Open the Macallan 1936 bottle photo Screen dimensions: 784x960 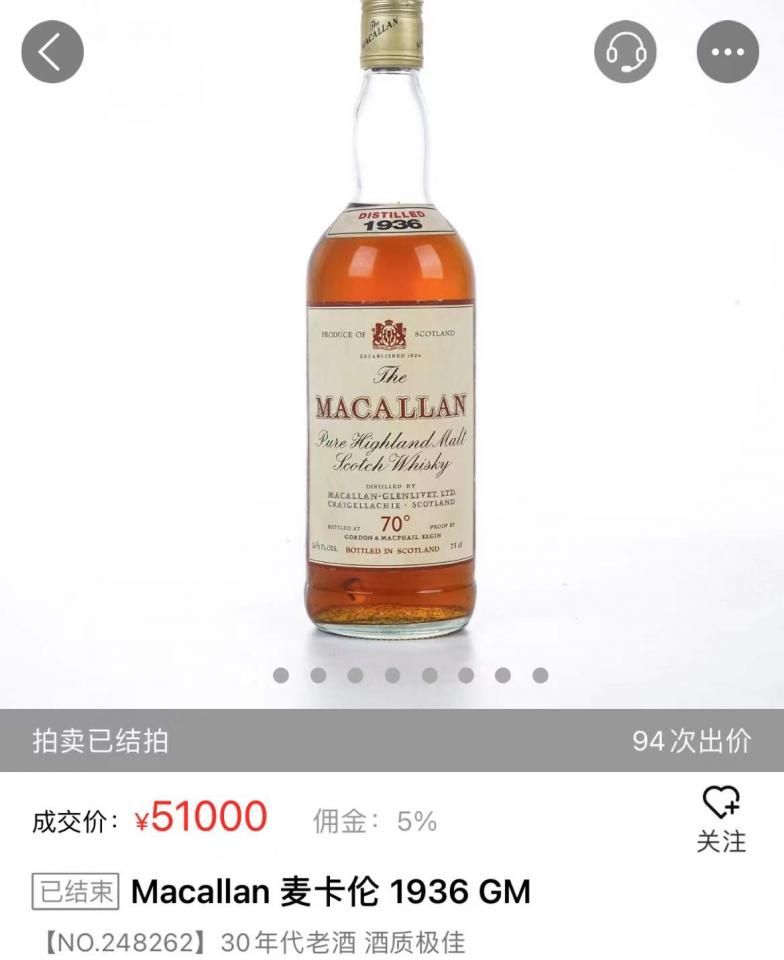point(390,400)
